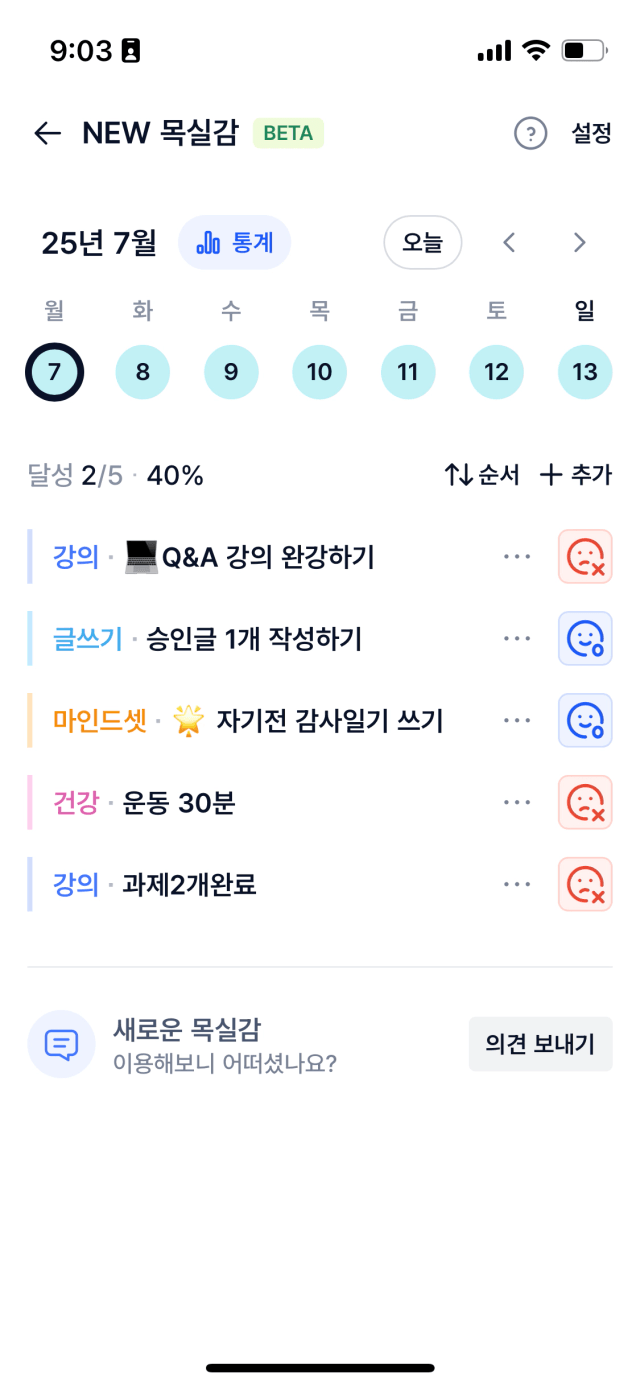
Task: Go back using the arrow icon
Action: 47,133
